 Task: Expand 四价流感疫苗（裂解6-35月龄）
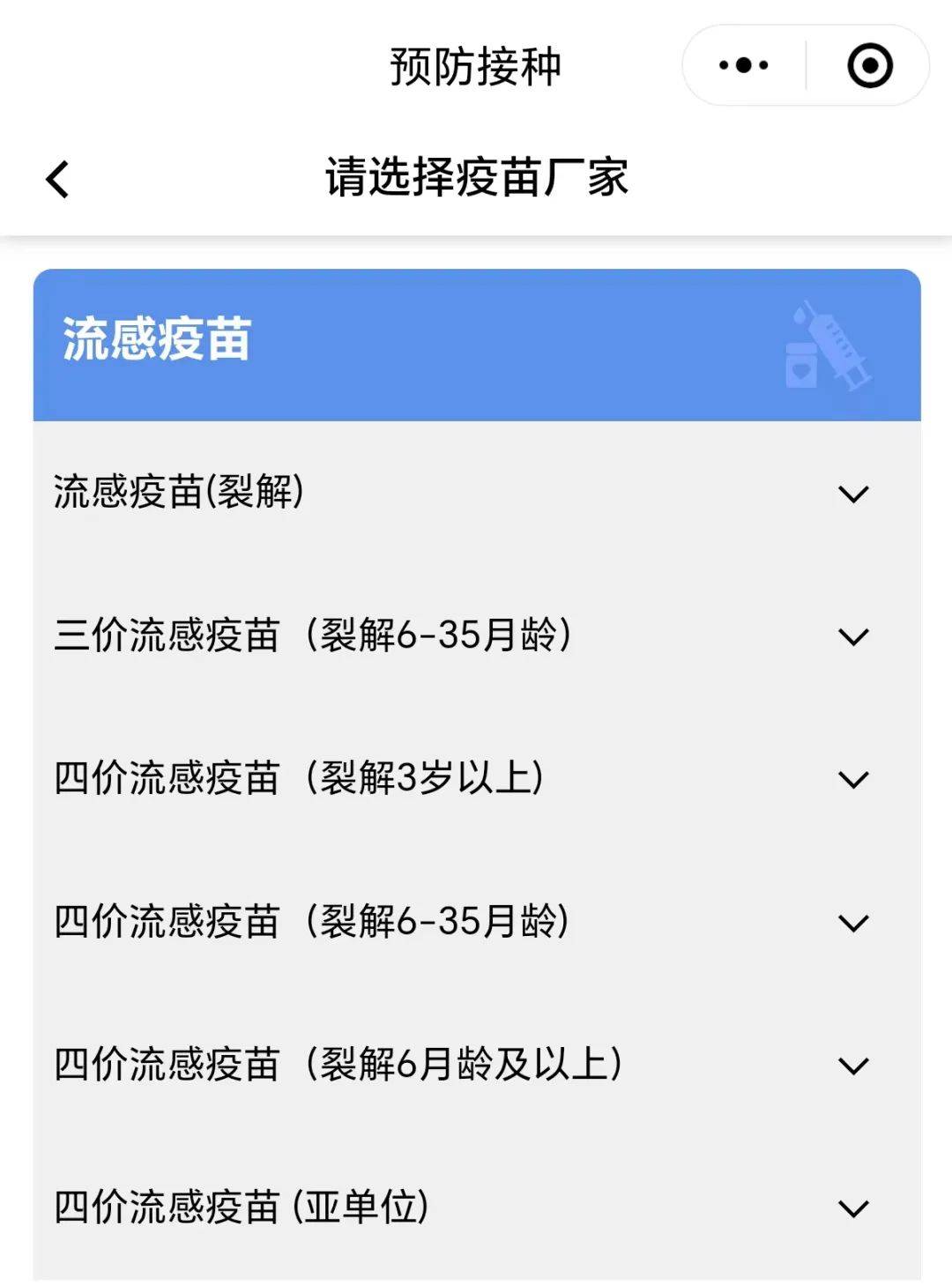pos(852,923)
